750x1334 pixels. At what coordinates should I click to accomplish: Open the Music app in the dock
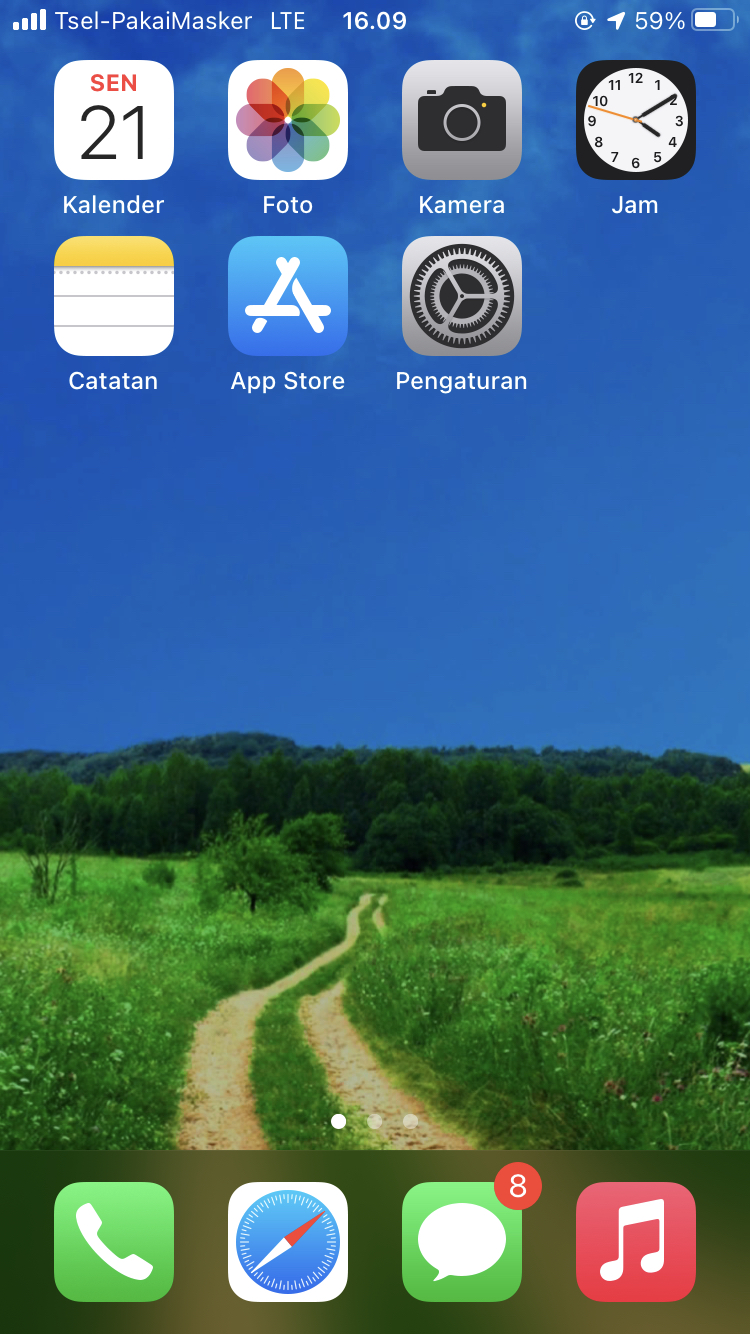[x=636, y=1242]
